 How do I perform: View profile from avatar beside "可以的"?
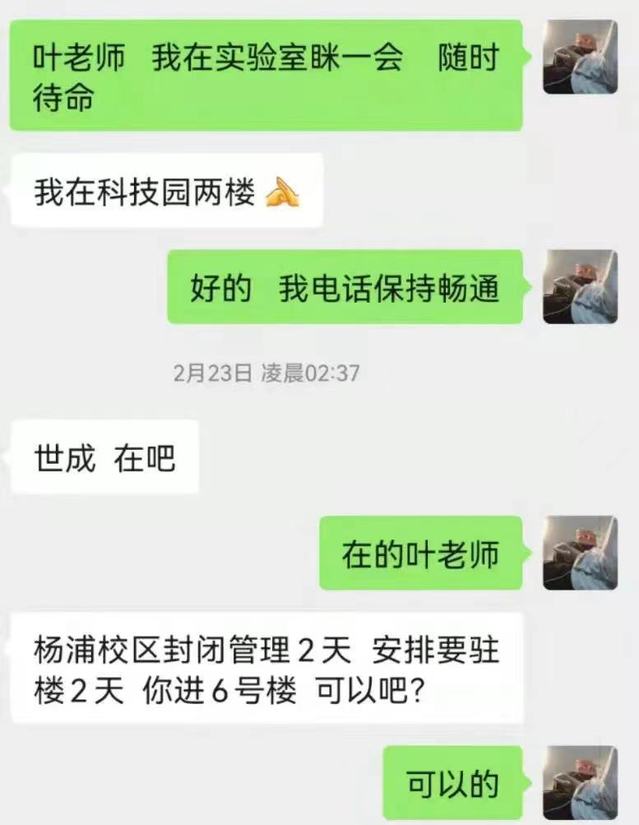(580, 783)
